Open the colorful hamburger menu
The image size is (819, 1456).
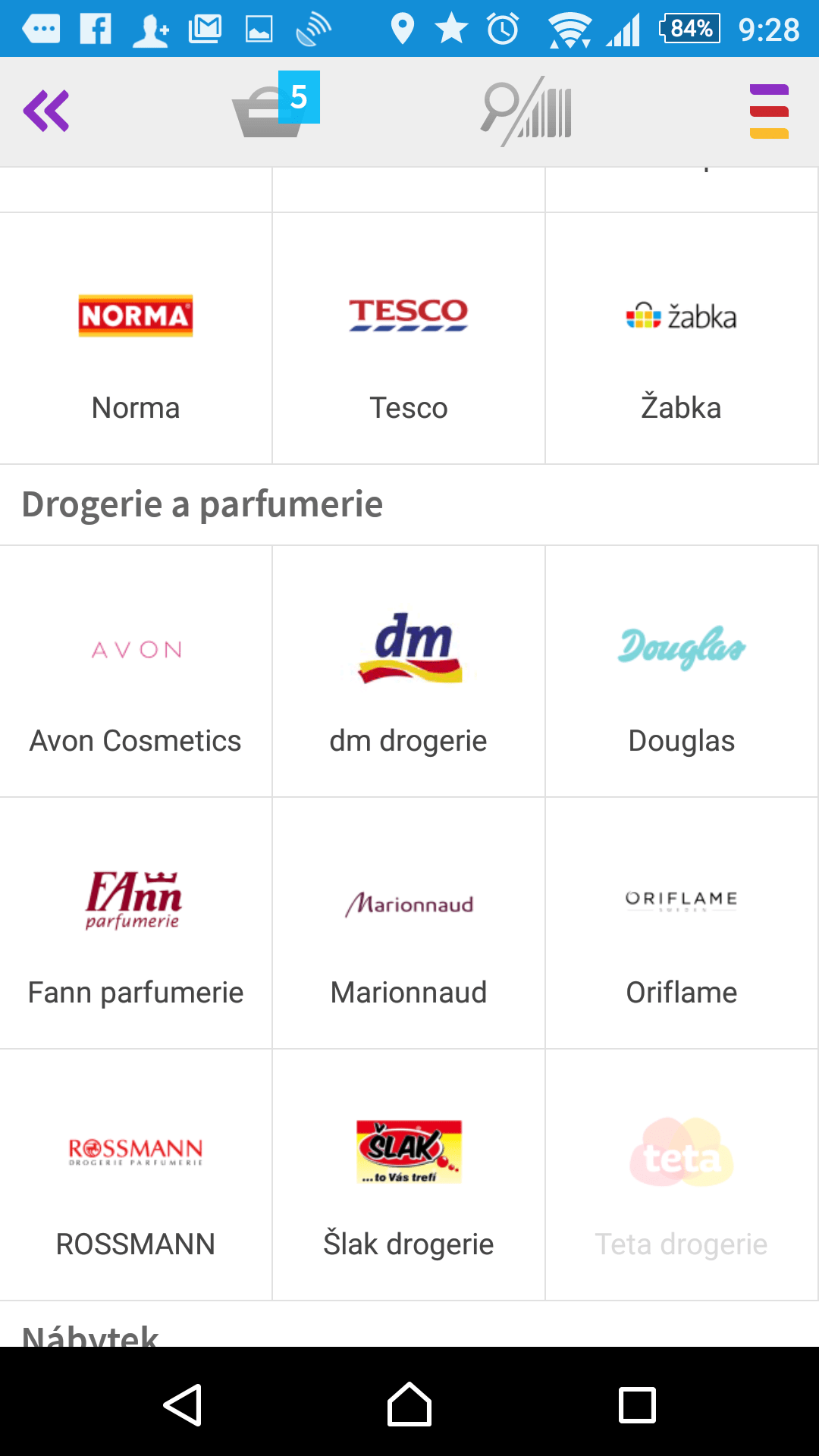click(x=769, y=111)
